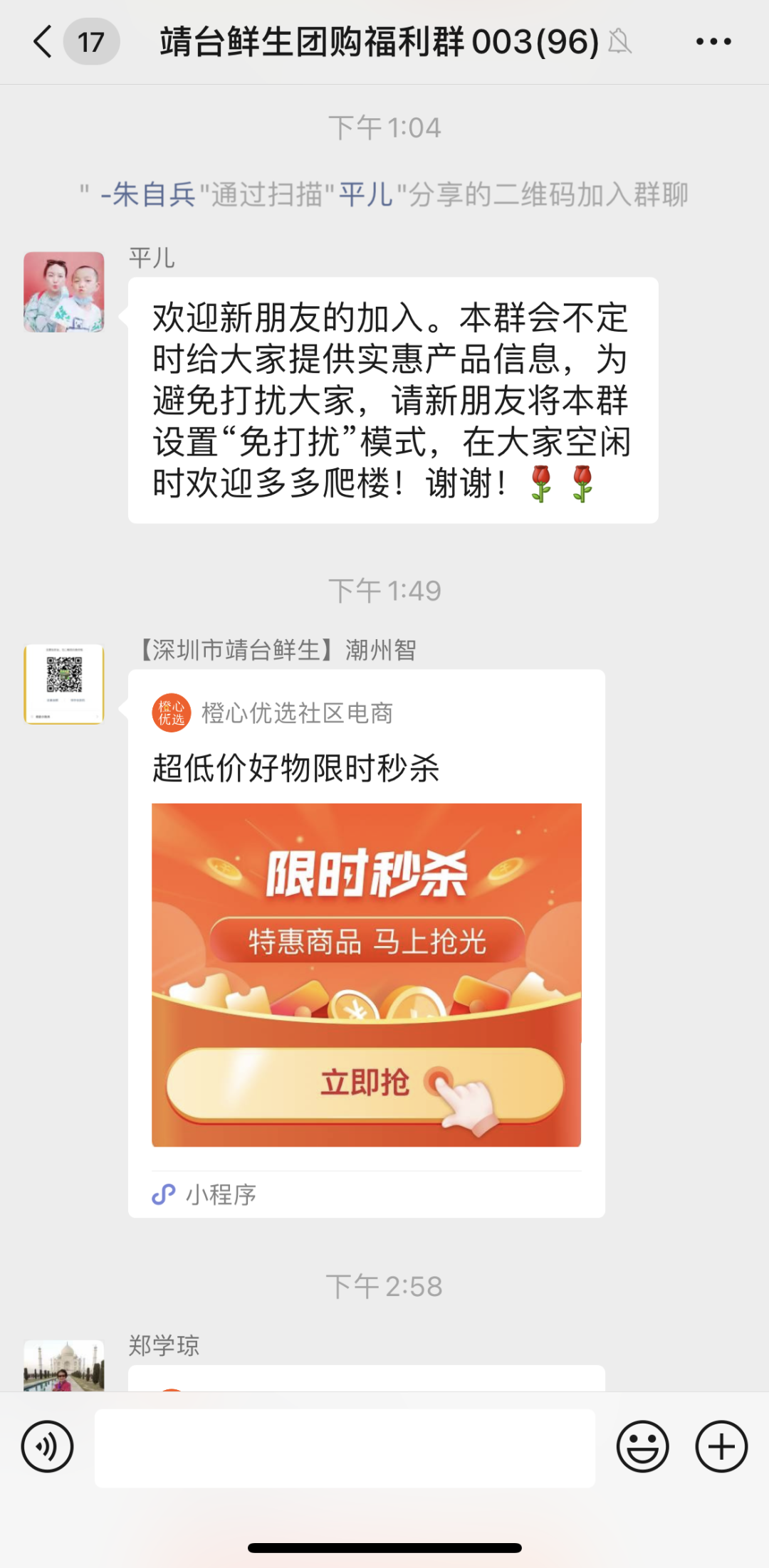Open 潮州智's QR code avatar
The image size is (769, 1568).
pos(64,684)
